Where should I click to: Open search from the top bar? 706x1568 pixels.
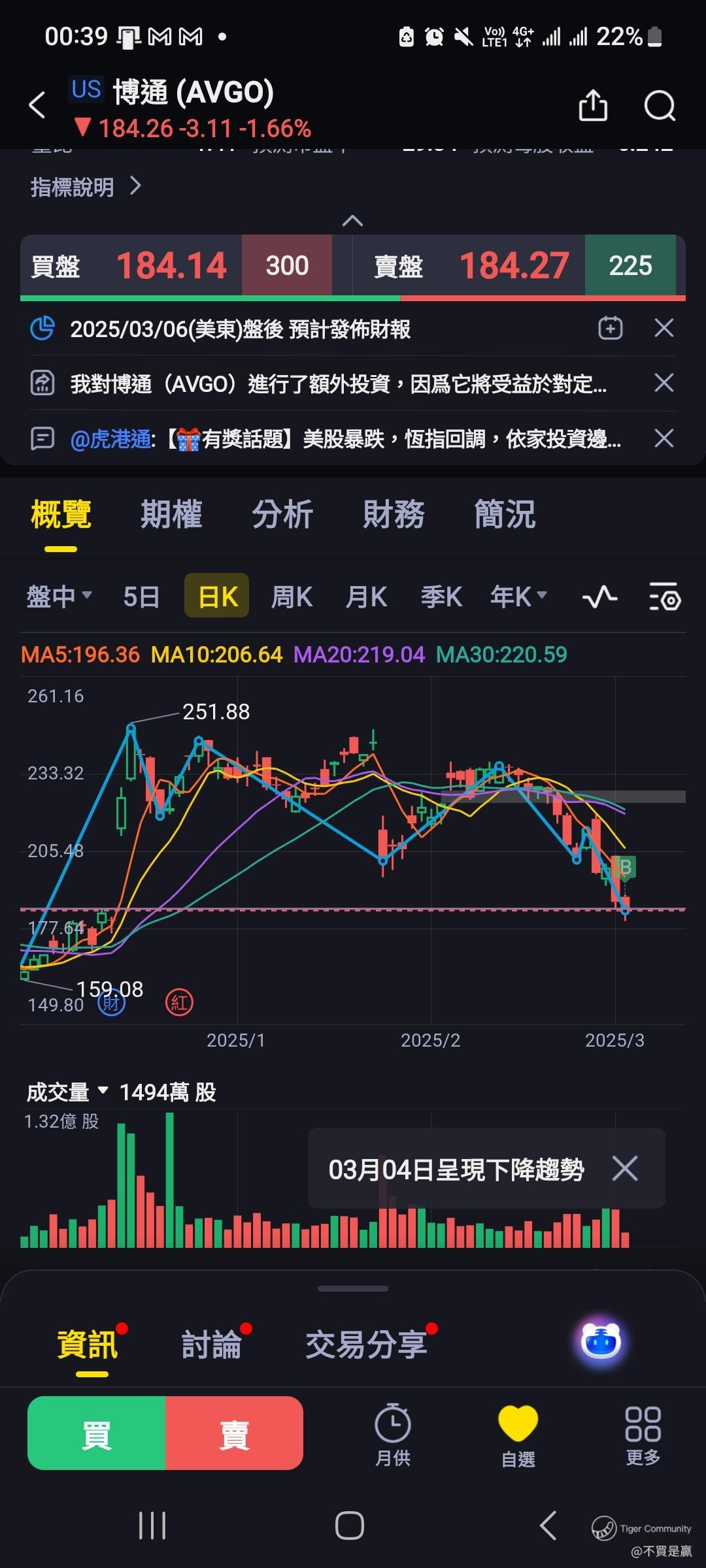tap(659, 106)
